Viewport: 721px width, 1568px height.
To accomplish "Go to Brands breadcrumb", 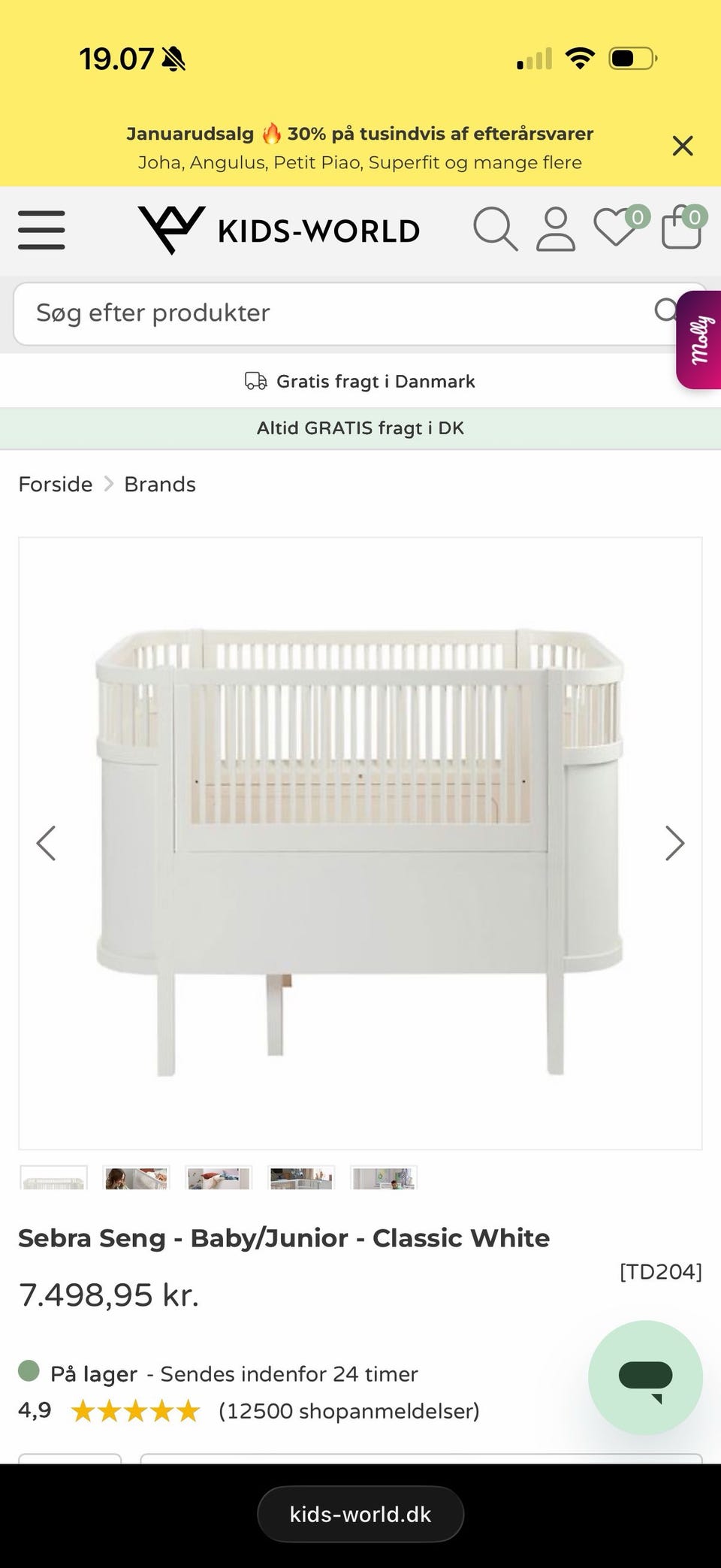I will tap(160, 485).
